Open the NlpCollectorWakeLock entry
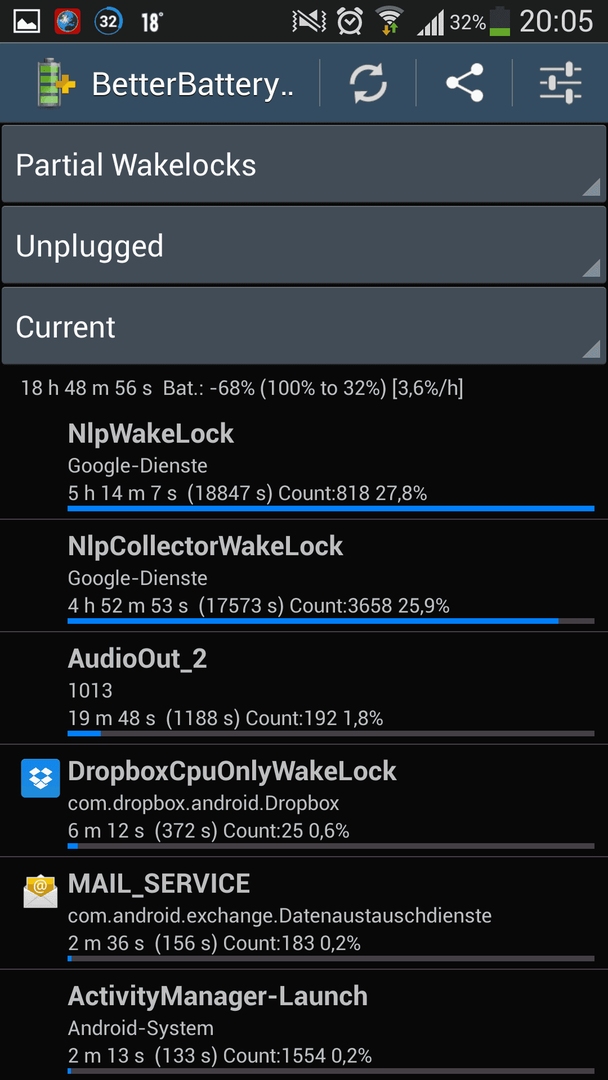 [304, 576]
